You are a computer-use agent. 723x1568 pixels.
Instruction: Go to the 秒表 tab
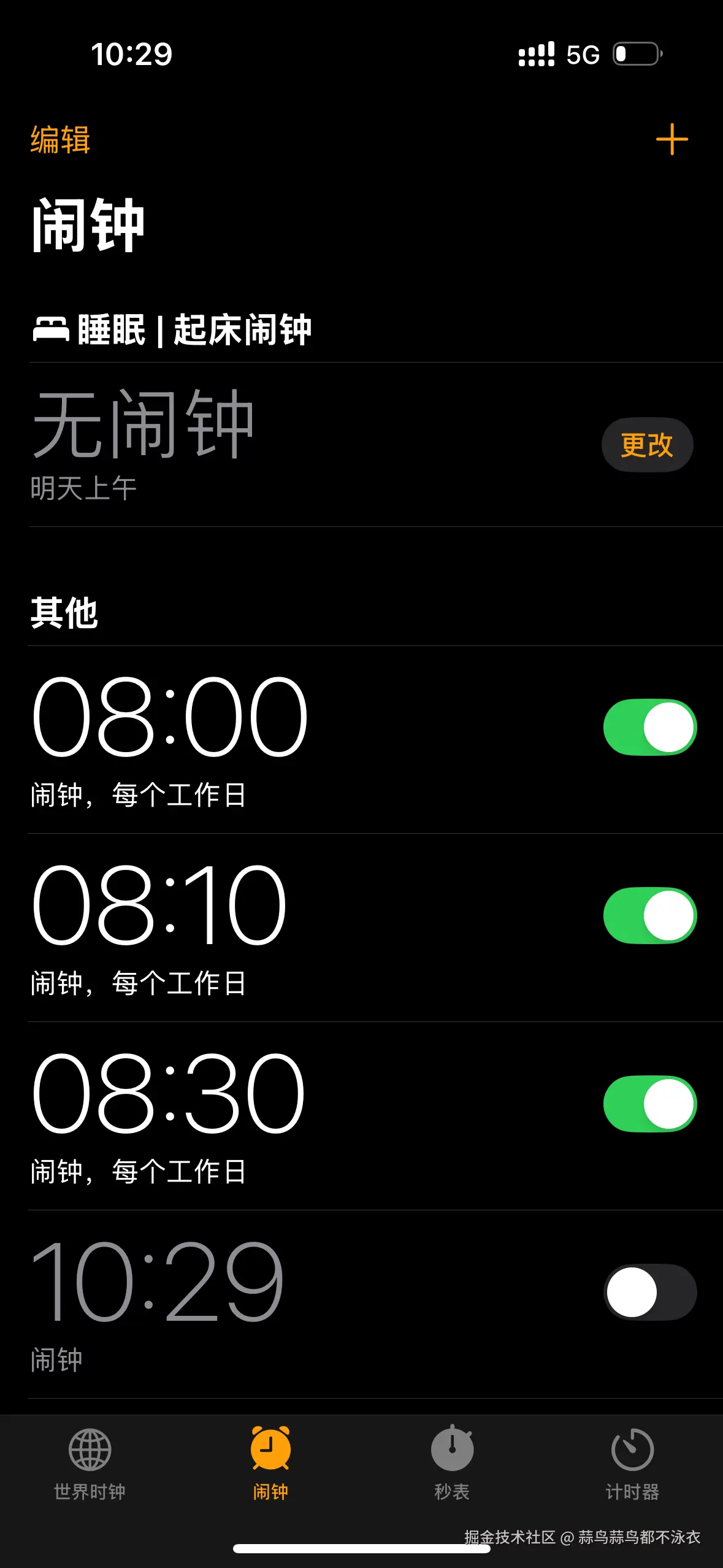click(452, 1464)
